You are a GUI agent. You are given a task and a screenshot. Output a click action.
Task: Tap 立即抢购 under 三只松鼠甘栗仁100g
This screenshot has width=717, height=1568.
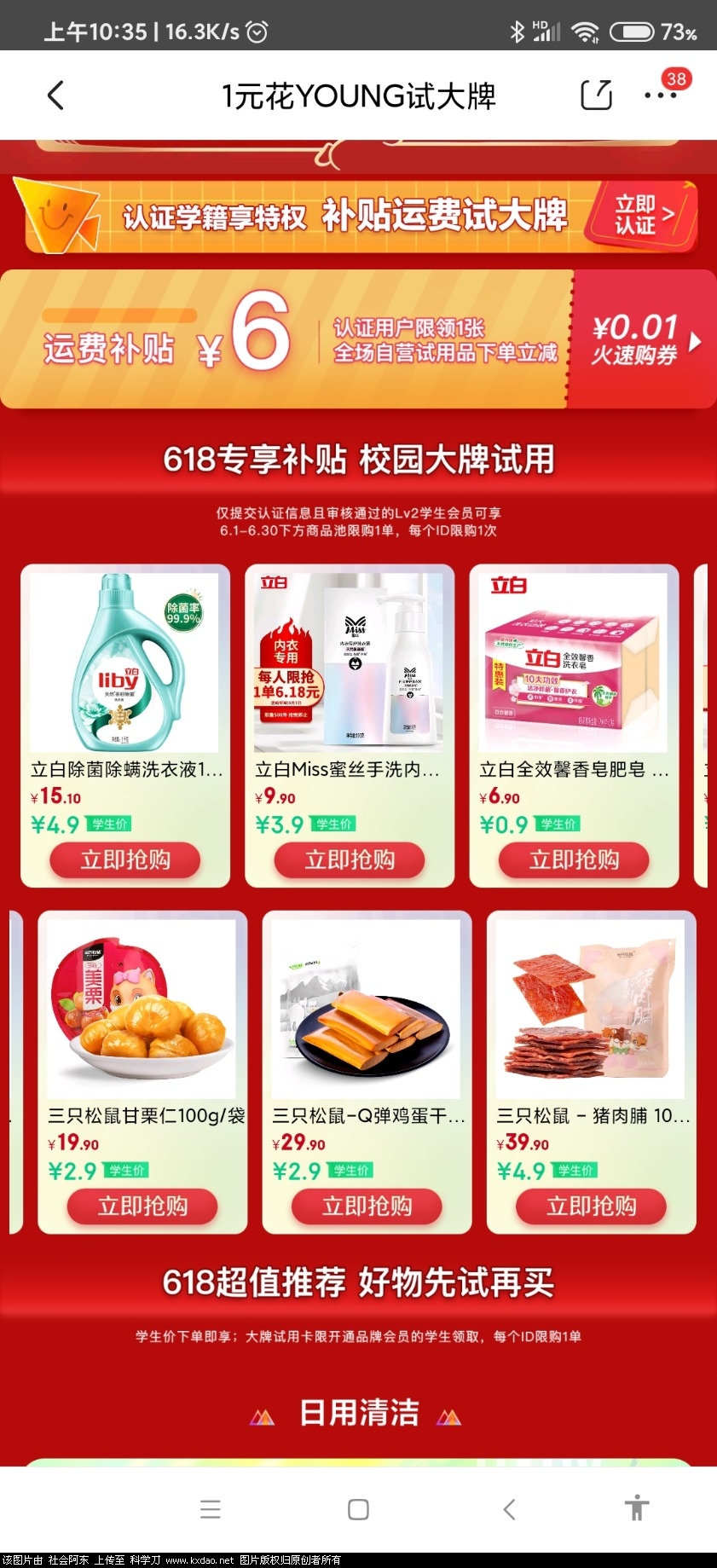coord(142,1206)
